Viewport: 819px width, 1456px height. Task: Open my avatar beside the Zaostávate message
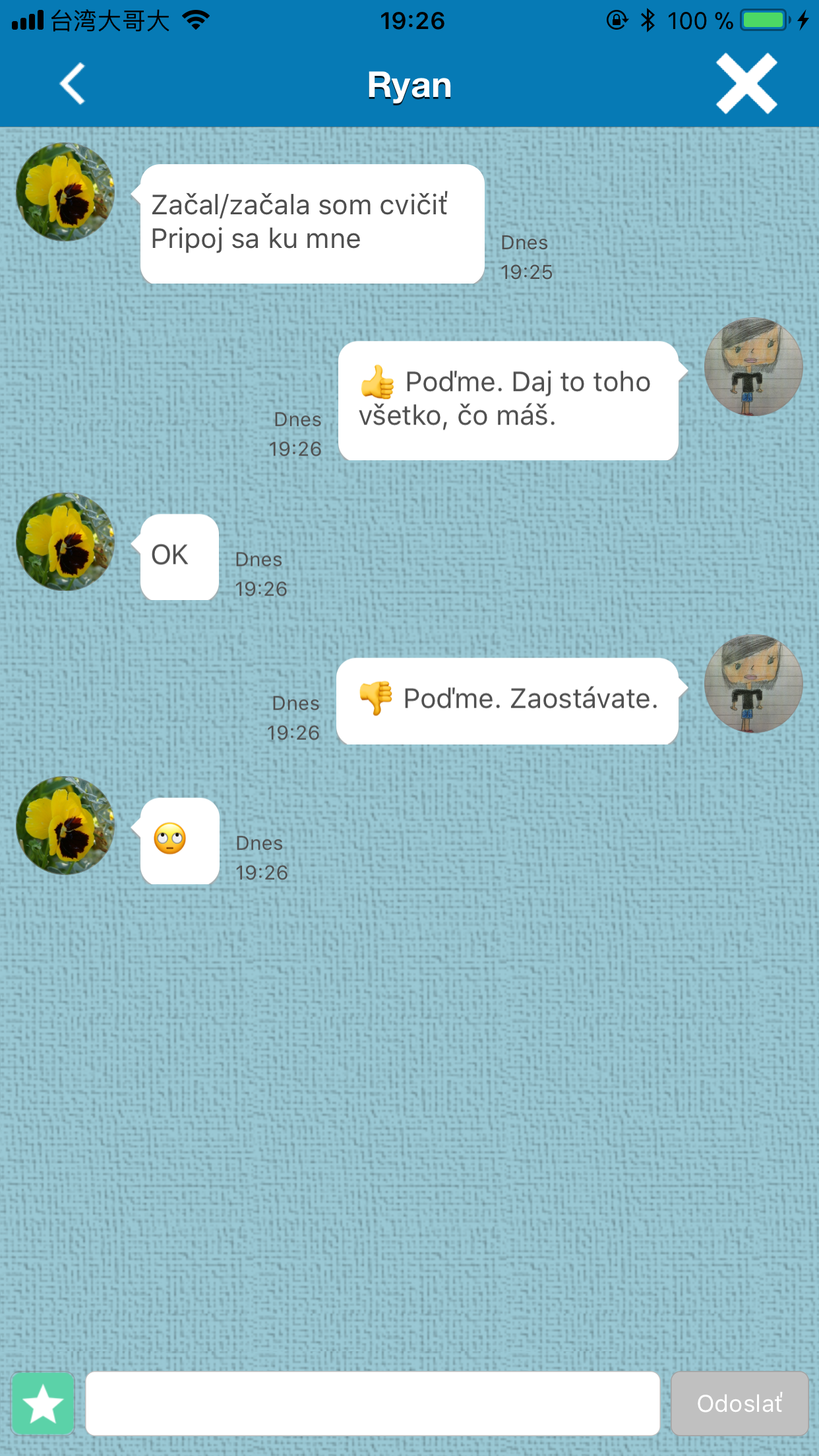pos(753,684)
